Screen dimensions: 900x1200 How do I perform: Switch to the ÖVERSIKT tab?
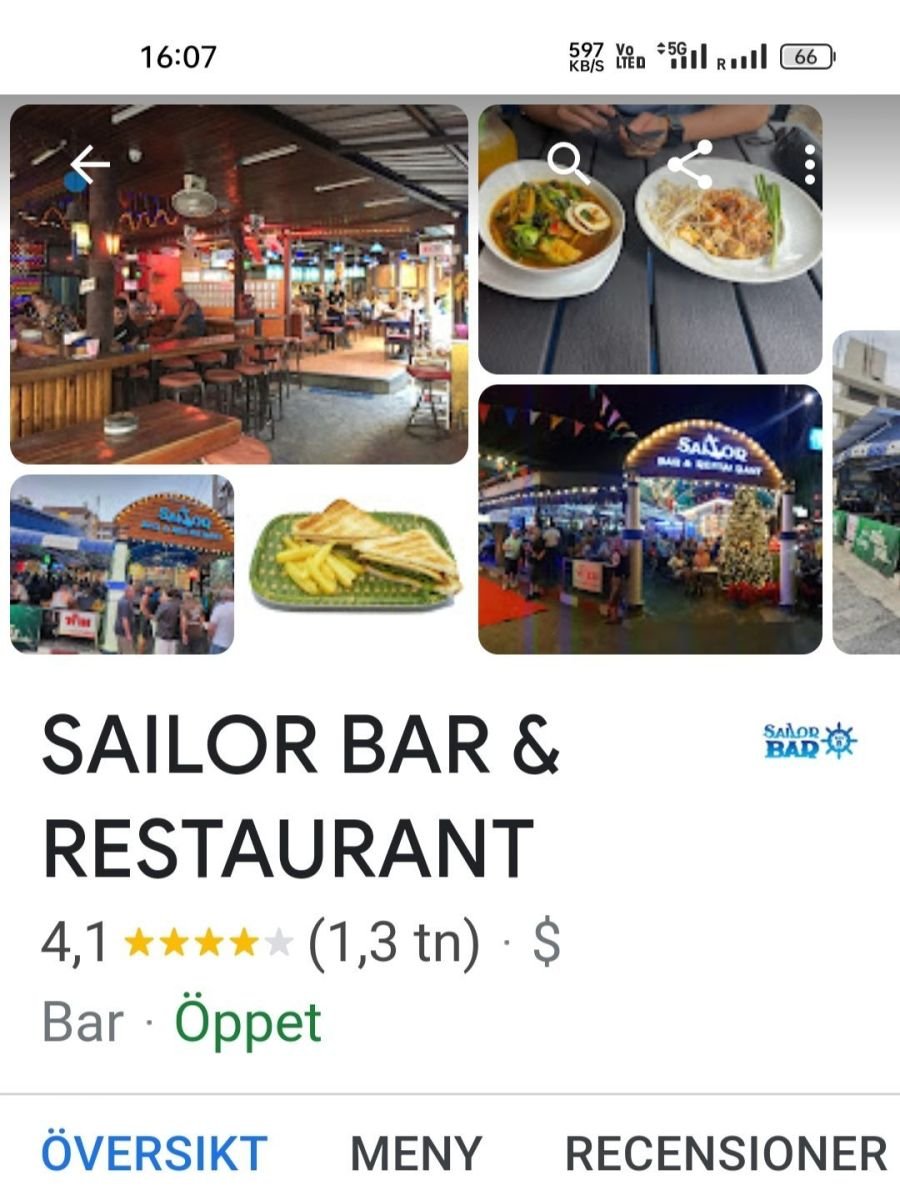[x=154, y=1153]
